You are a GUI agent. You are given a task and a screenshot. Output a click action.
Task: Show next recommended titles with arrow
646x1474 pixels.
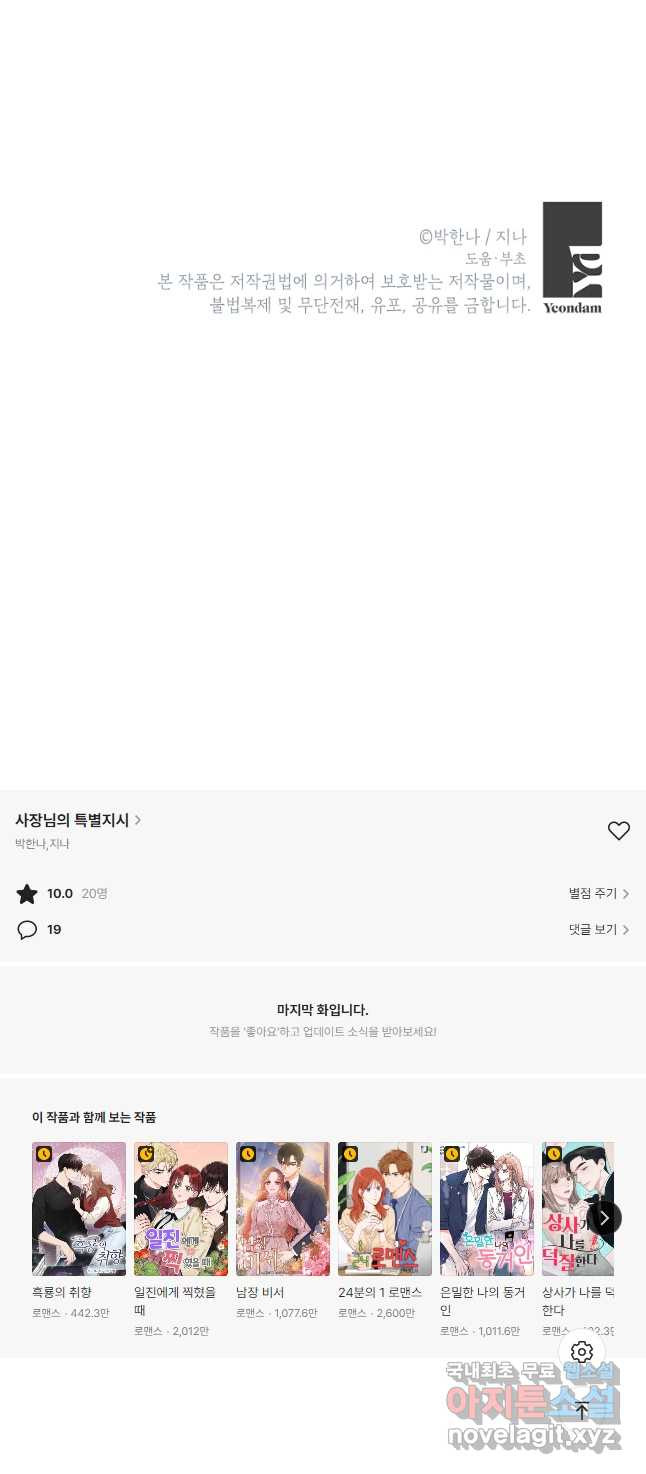pos(604,1218)
